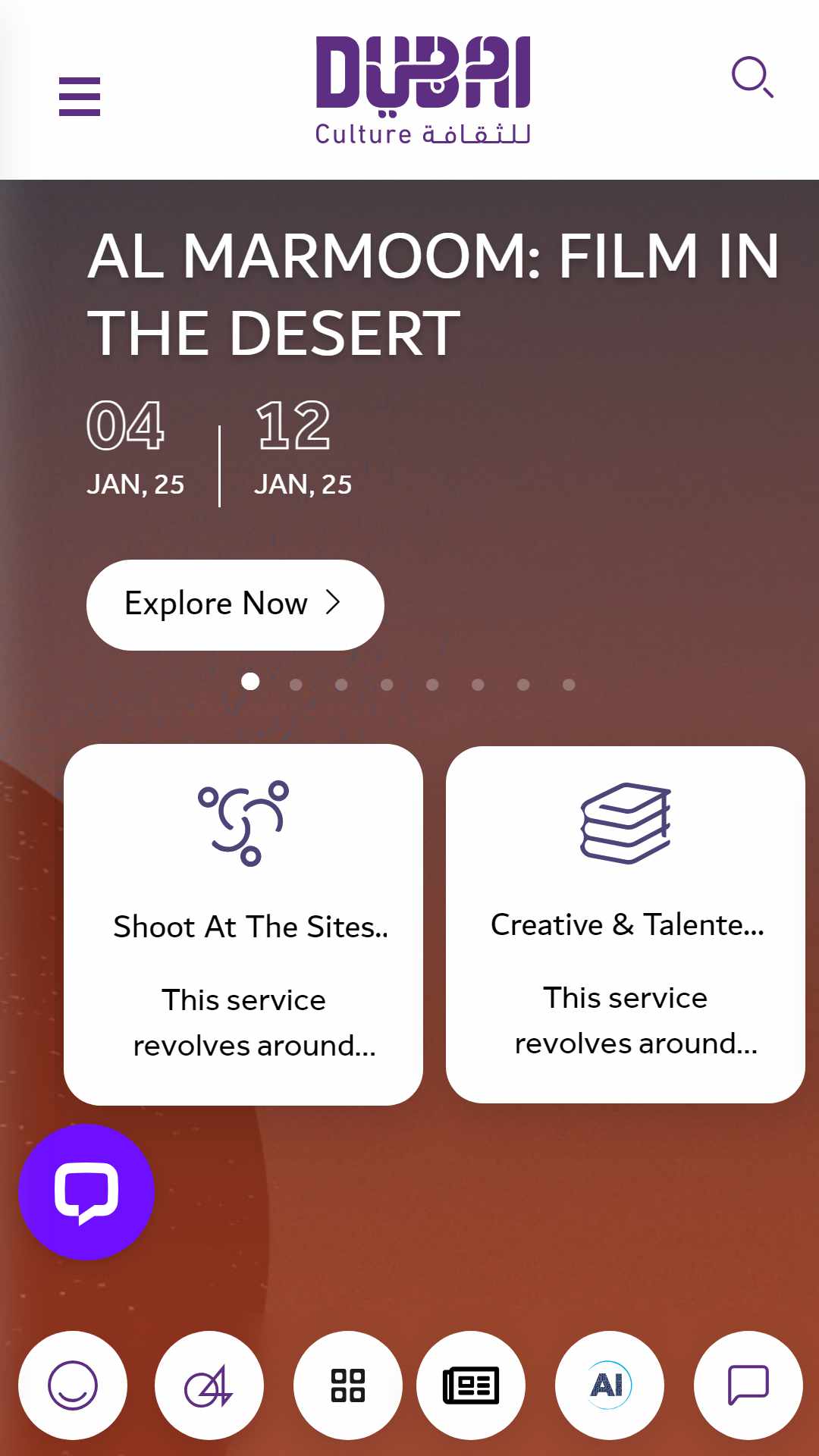Open the news icon in bottom bar
The width and height of the screenshot is (819, 1456).
tap(471, 1385)
